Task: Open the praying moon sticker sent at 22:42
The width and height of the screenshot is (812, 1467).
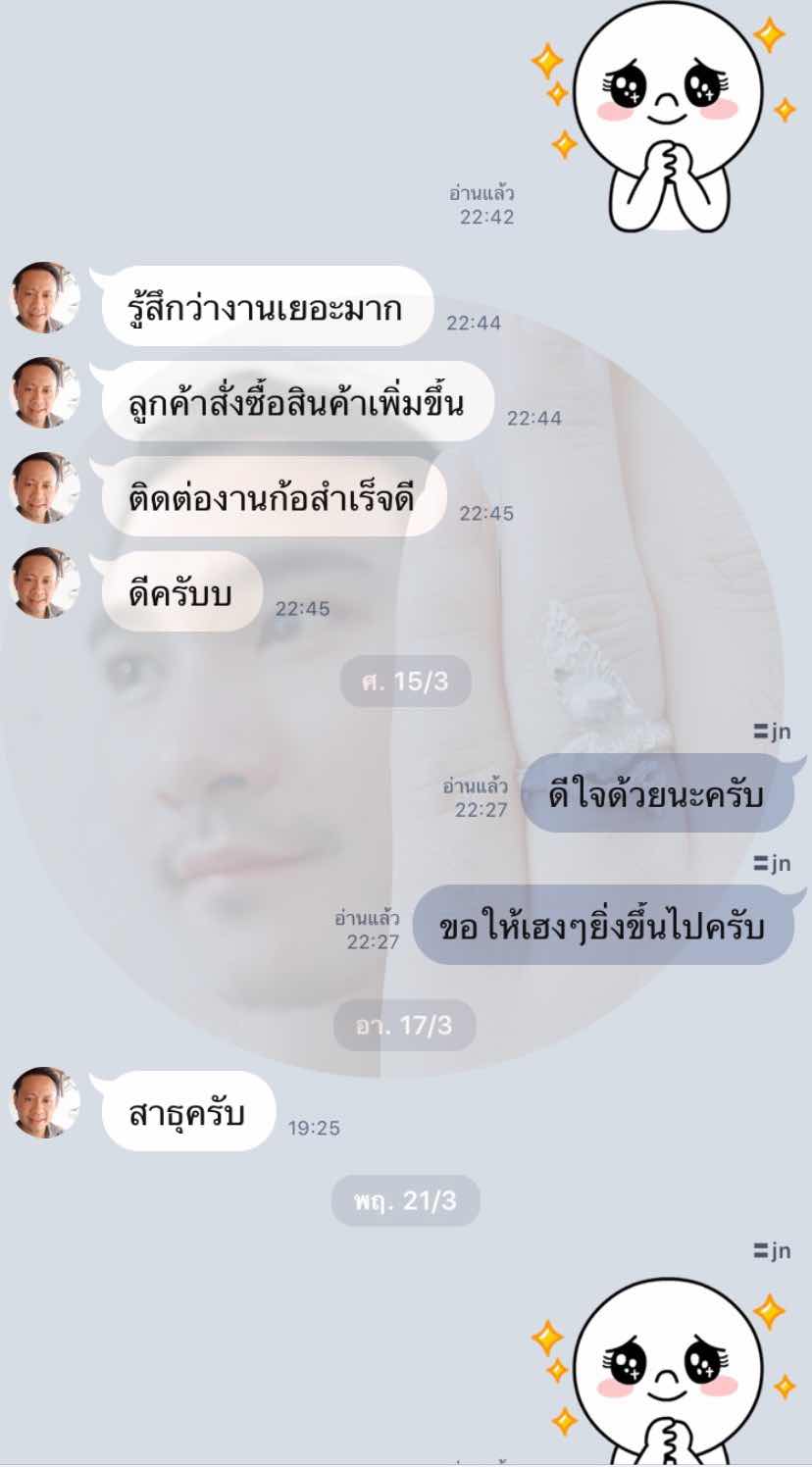Action: (x=667, y=118)
